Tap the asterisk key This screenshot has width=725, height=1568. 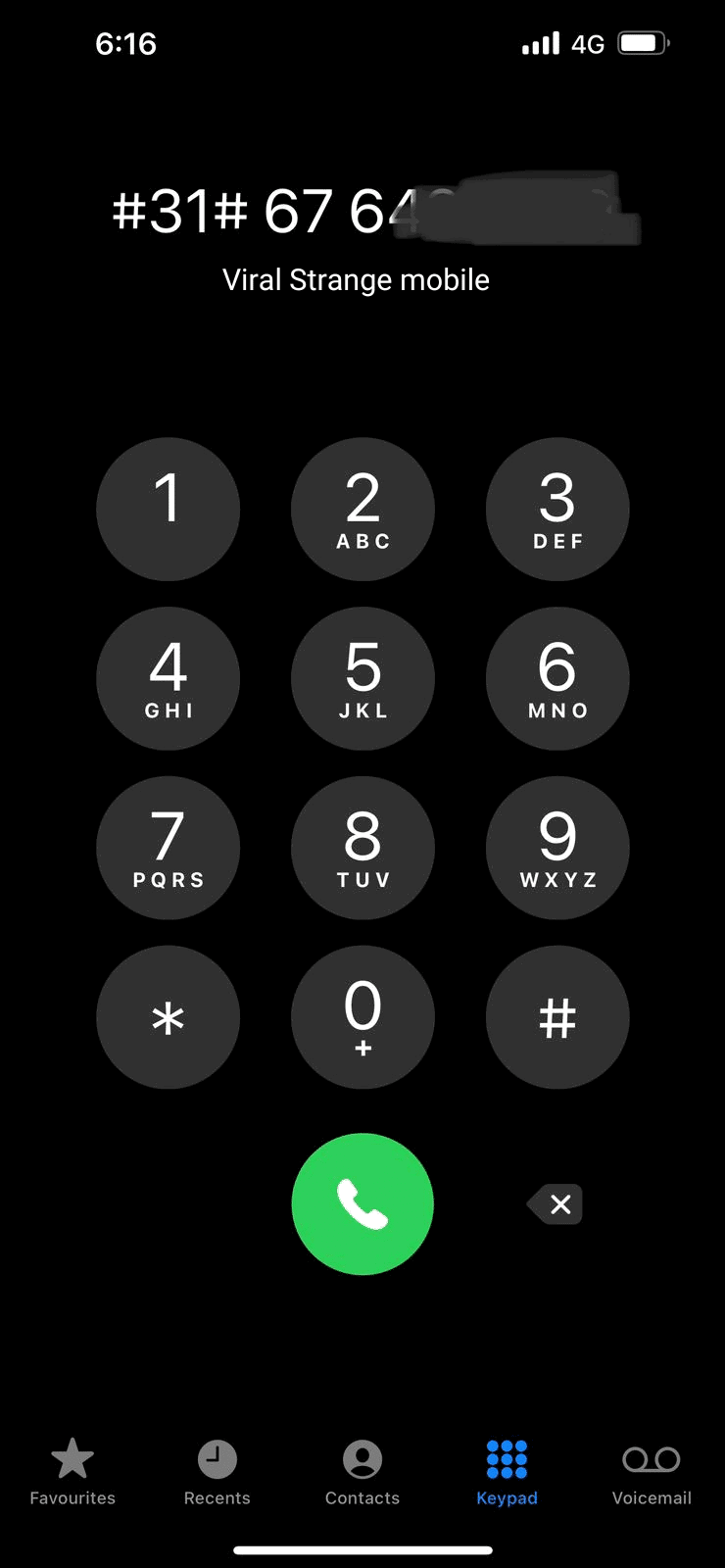click(168, 1017)
